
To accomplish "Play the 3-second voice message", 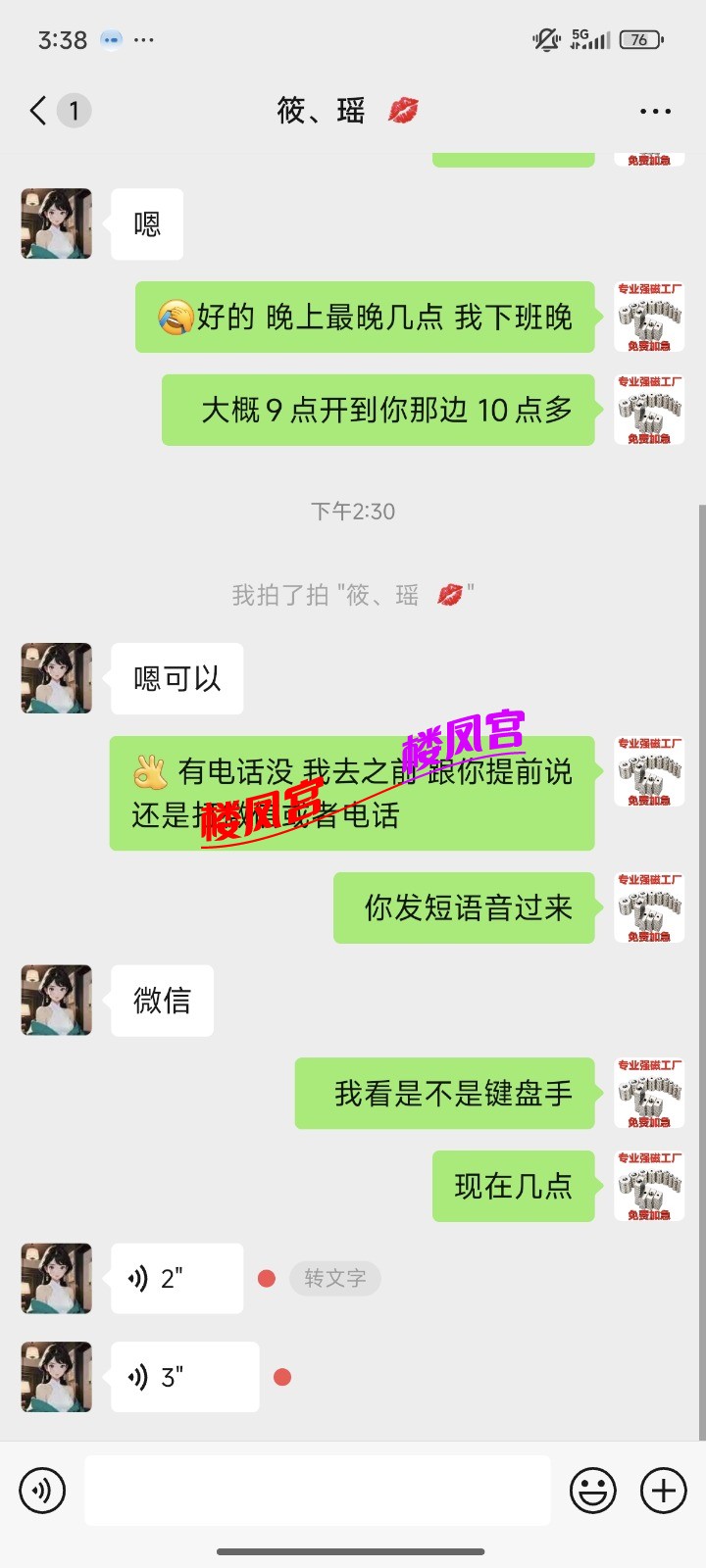I will [182, 1376].
